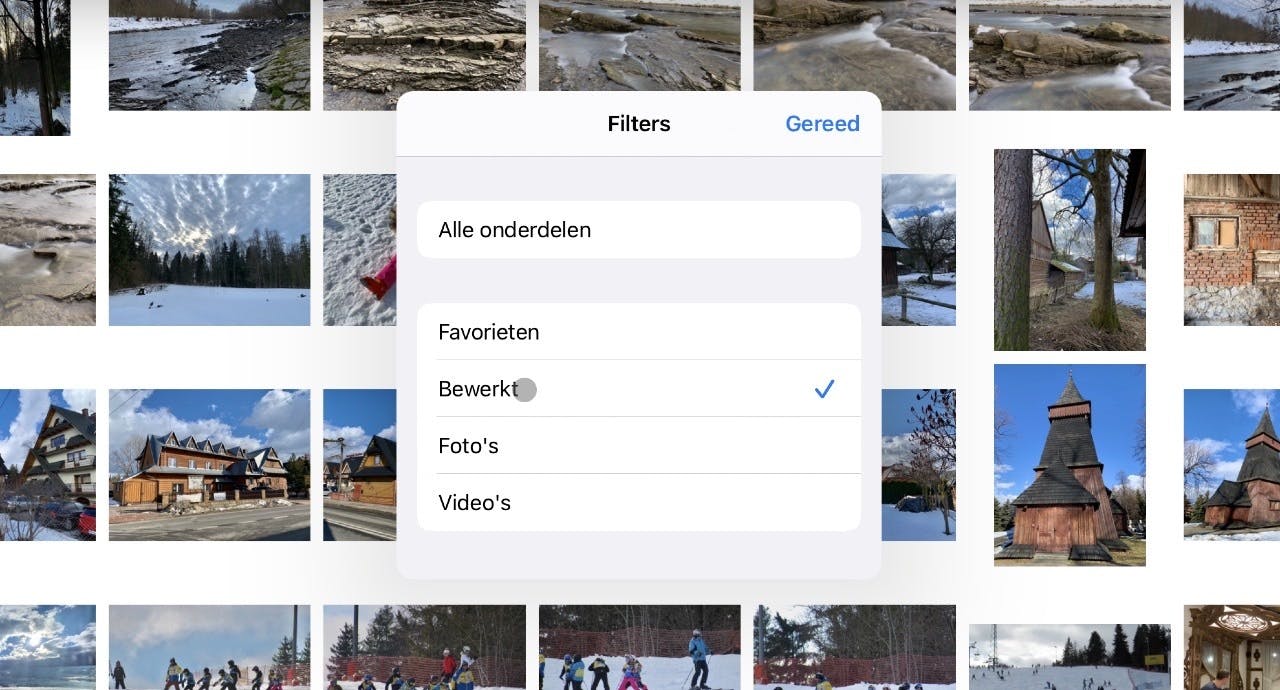1280x690 pixels.
Task: Tap Gereed to close the filters
Action: pos(822,124)
